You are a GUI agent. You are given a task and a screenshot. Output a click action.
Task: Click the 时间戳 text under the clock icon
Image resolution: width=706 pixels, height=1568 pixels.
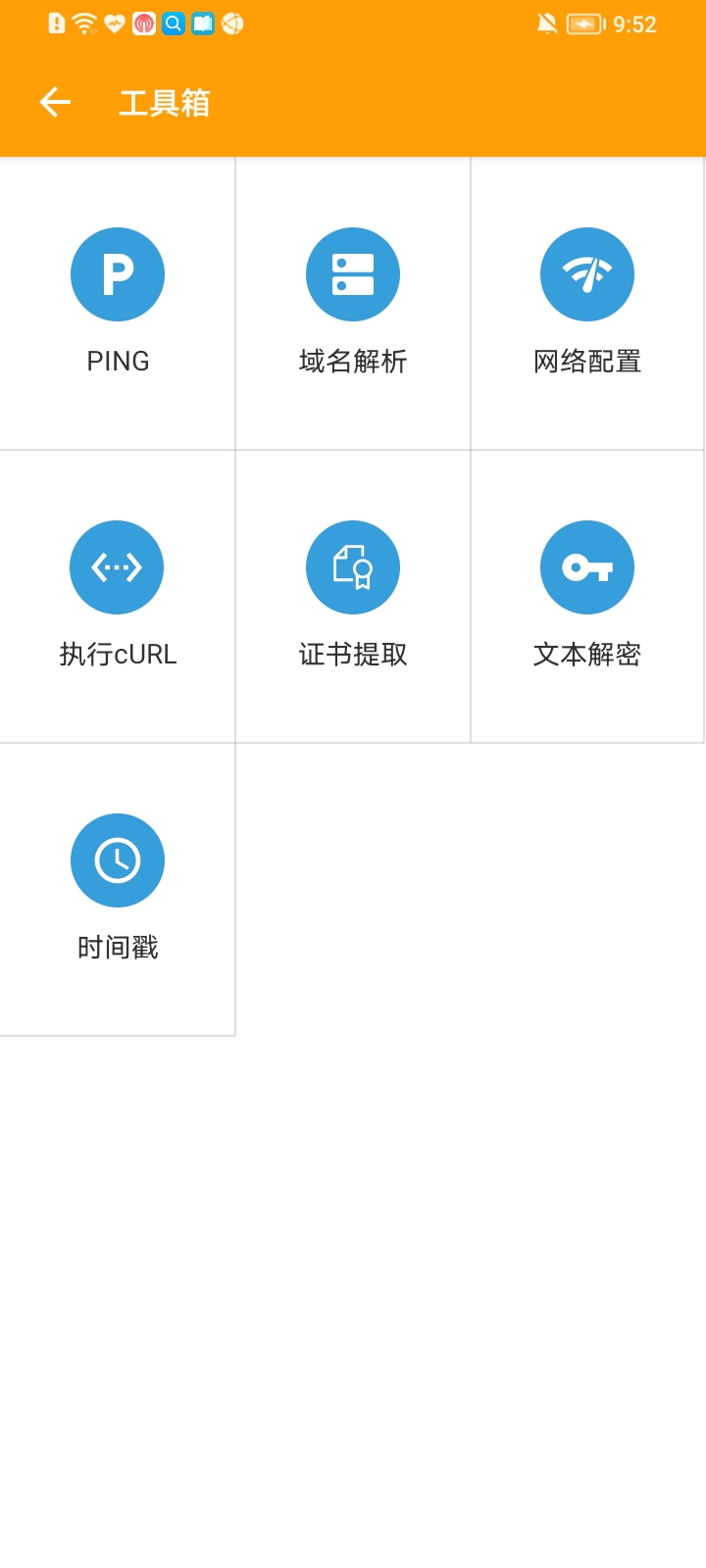(x=118, y=948)
